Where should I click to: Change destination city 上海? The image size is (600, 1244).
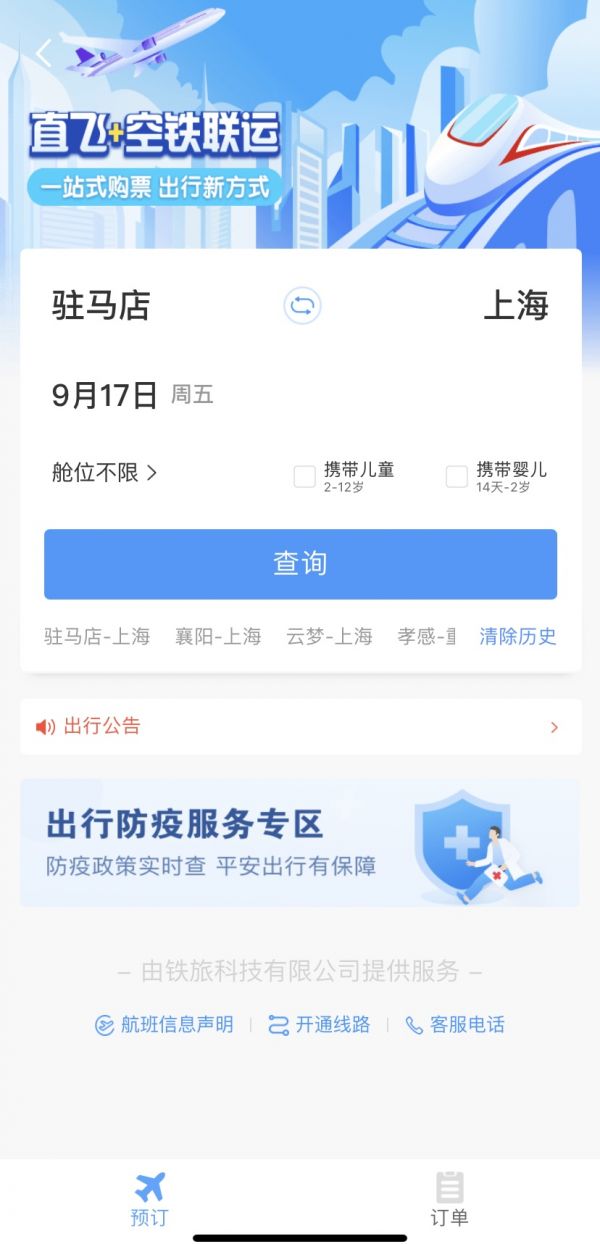516,306
